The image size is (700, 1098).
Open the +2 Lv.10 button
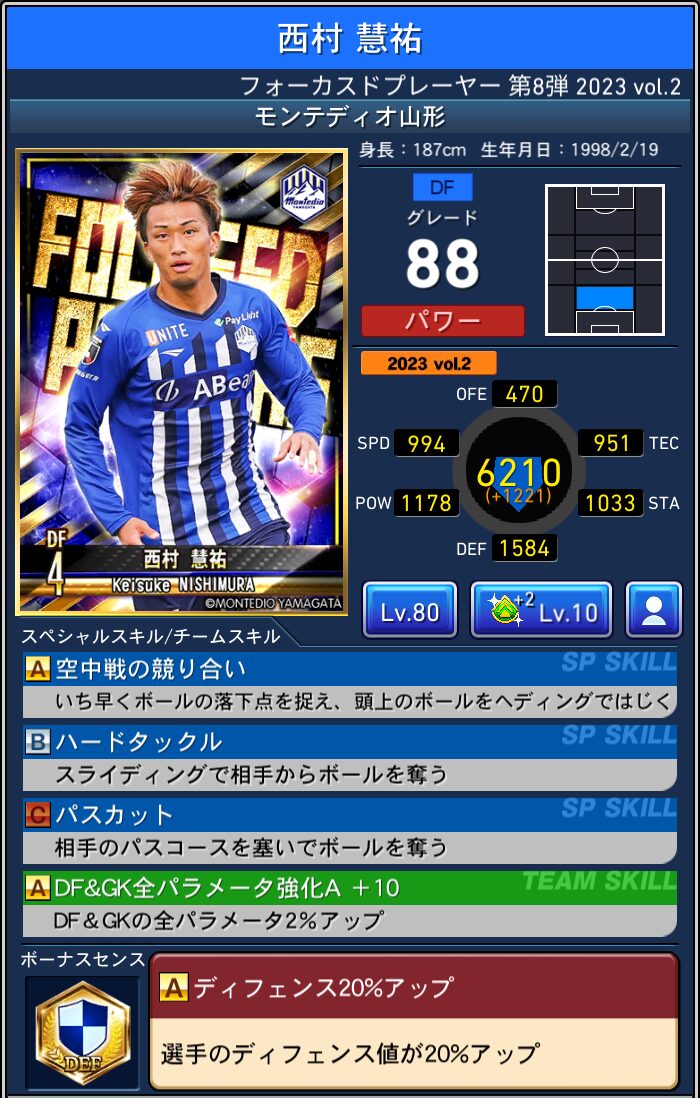pos(541,610)
